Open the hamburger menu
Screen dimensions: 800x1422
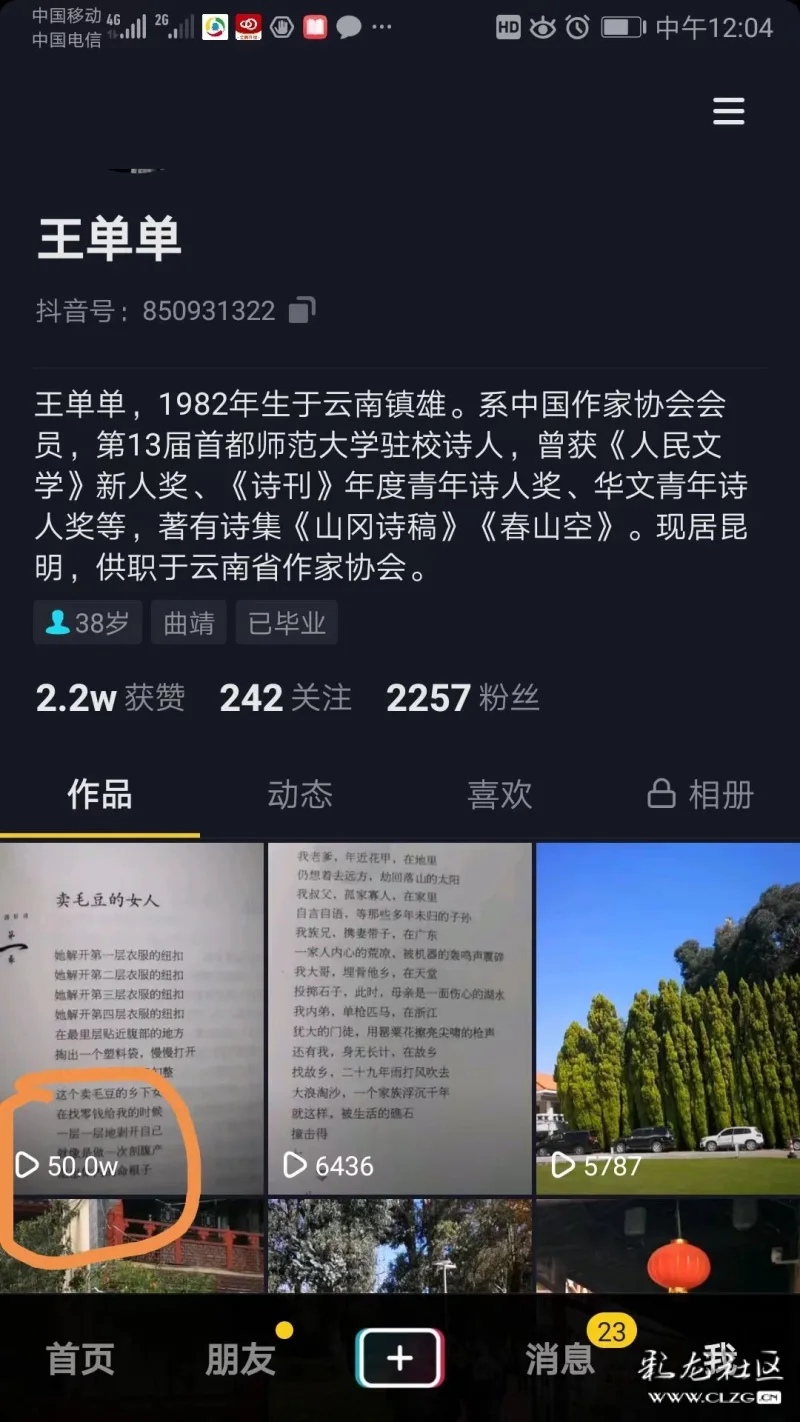coord(728,111)
